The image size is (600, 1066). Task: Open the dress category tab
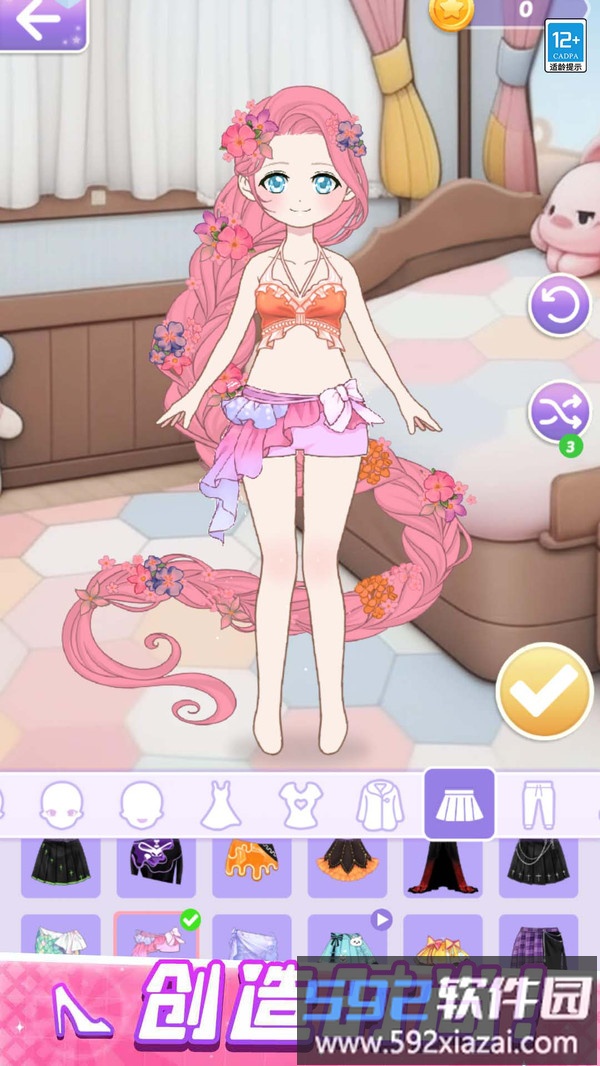[221, 804]
